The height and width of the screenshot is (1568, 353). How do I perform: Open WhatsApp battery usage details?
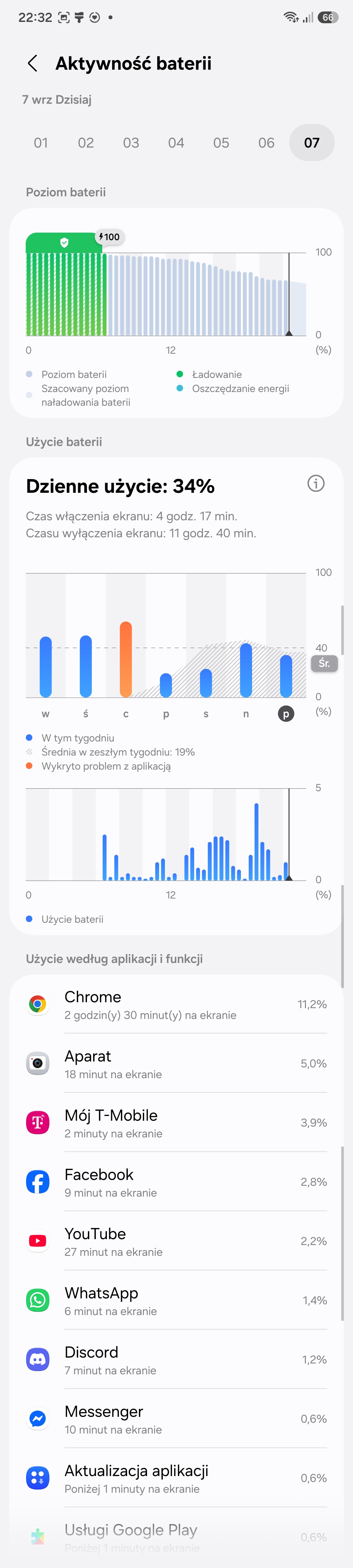176,1300
